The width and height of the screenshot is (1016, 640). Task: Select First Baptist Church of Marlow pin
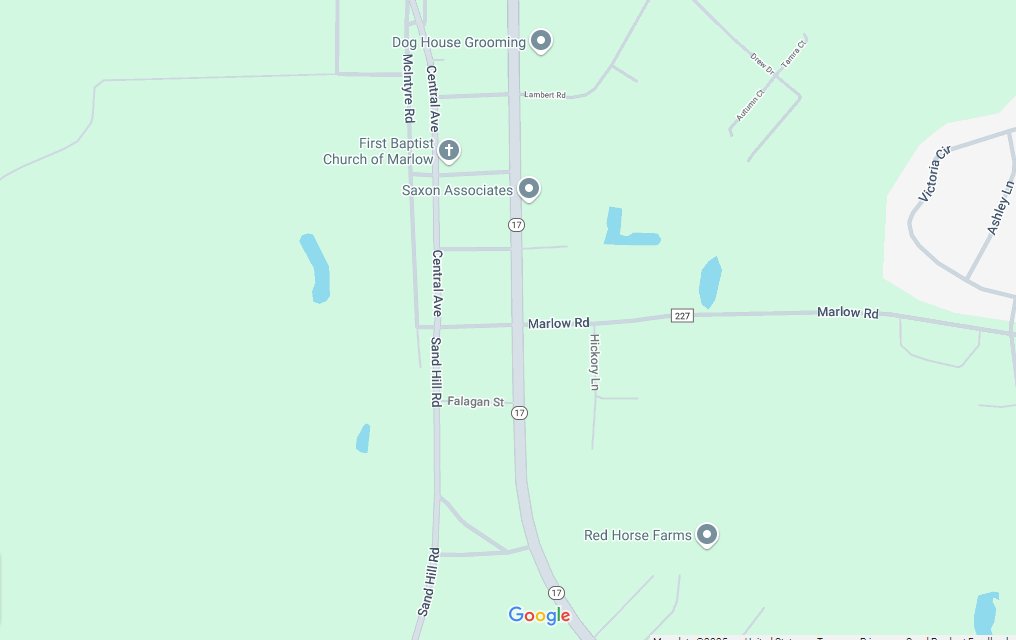[449, 151]
